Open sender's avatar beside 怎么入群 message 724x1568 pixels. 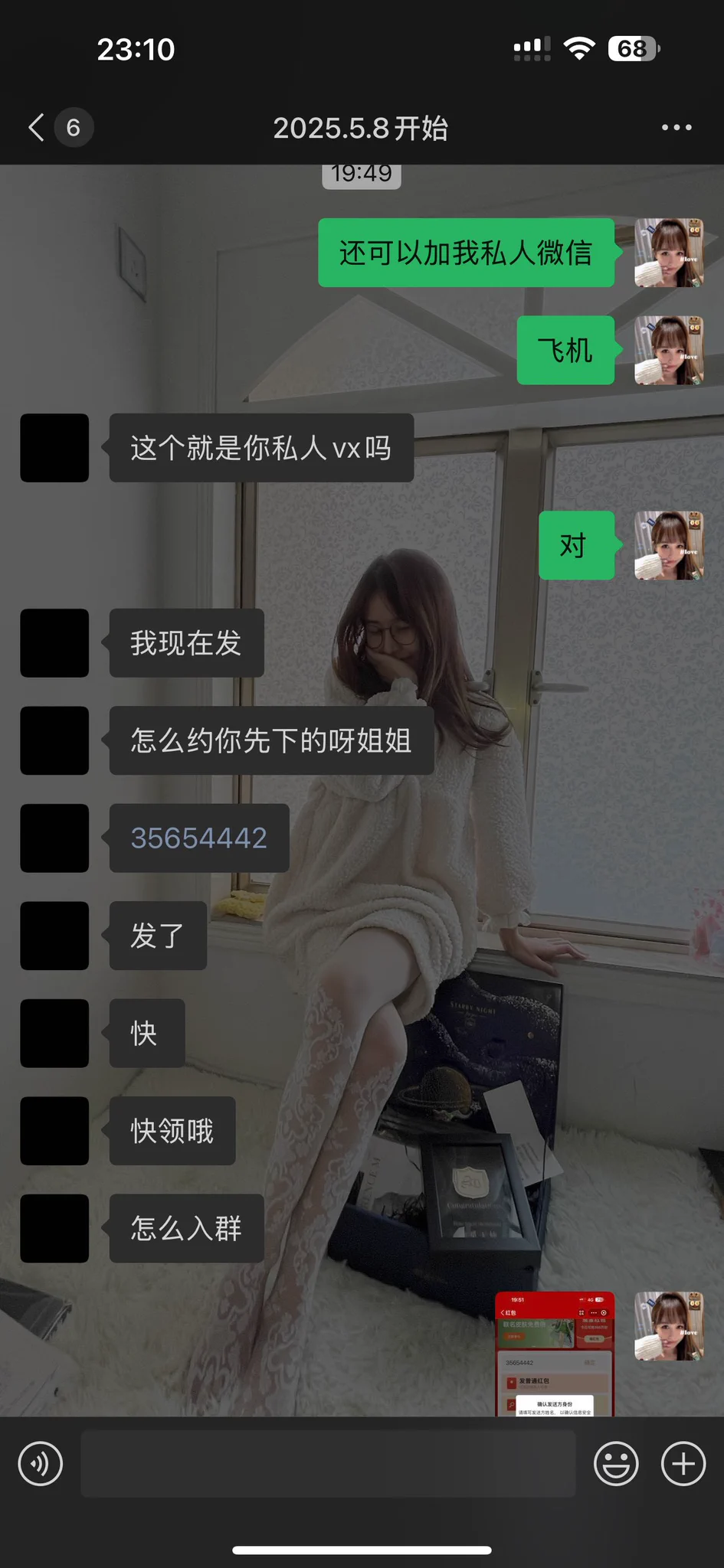[x=54, y=1228]
